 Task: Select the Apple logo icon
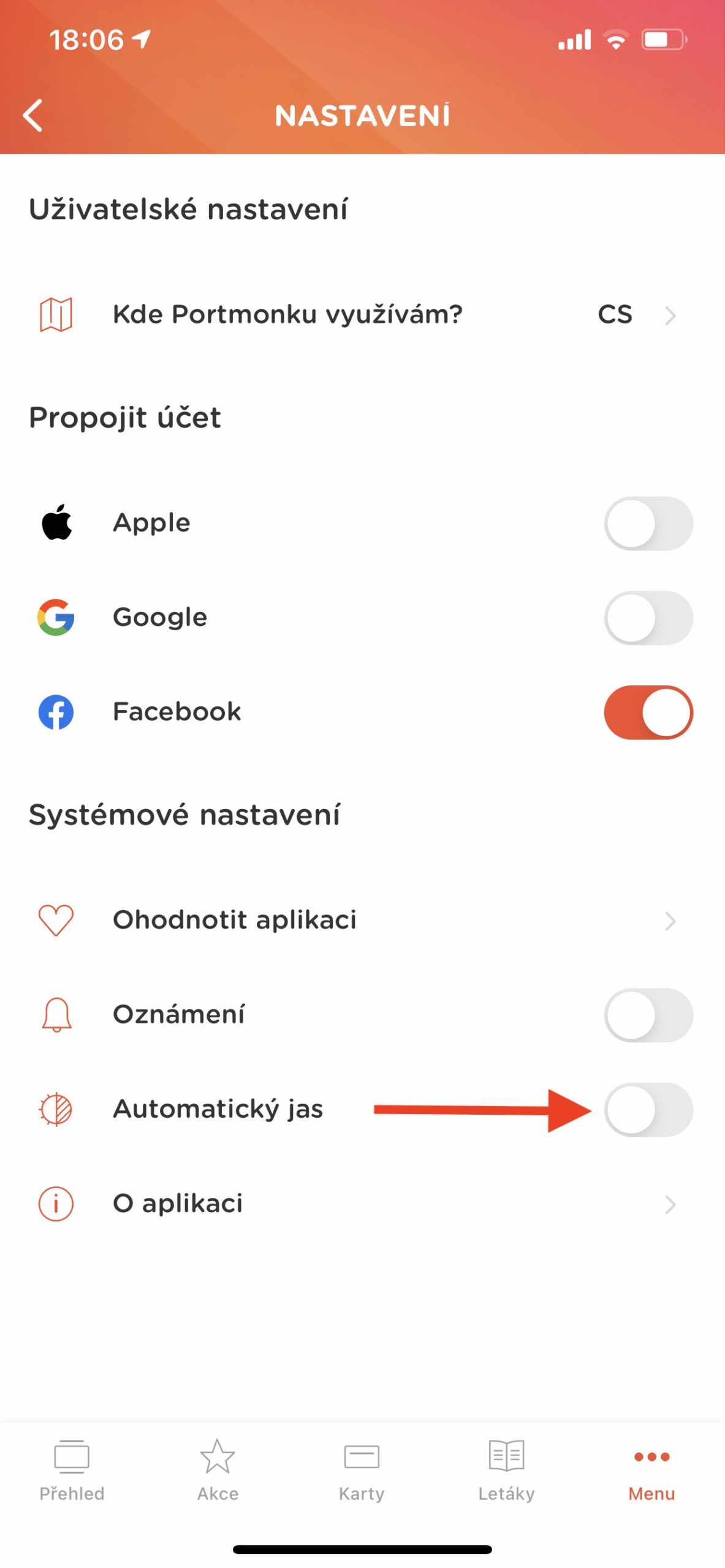58,522
